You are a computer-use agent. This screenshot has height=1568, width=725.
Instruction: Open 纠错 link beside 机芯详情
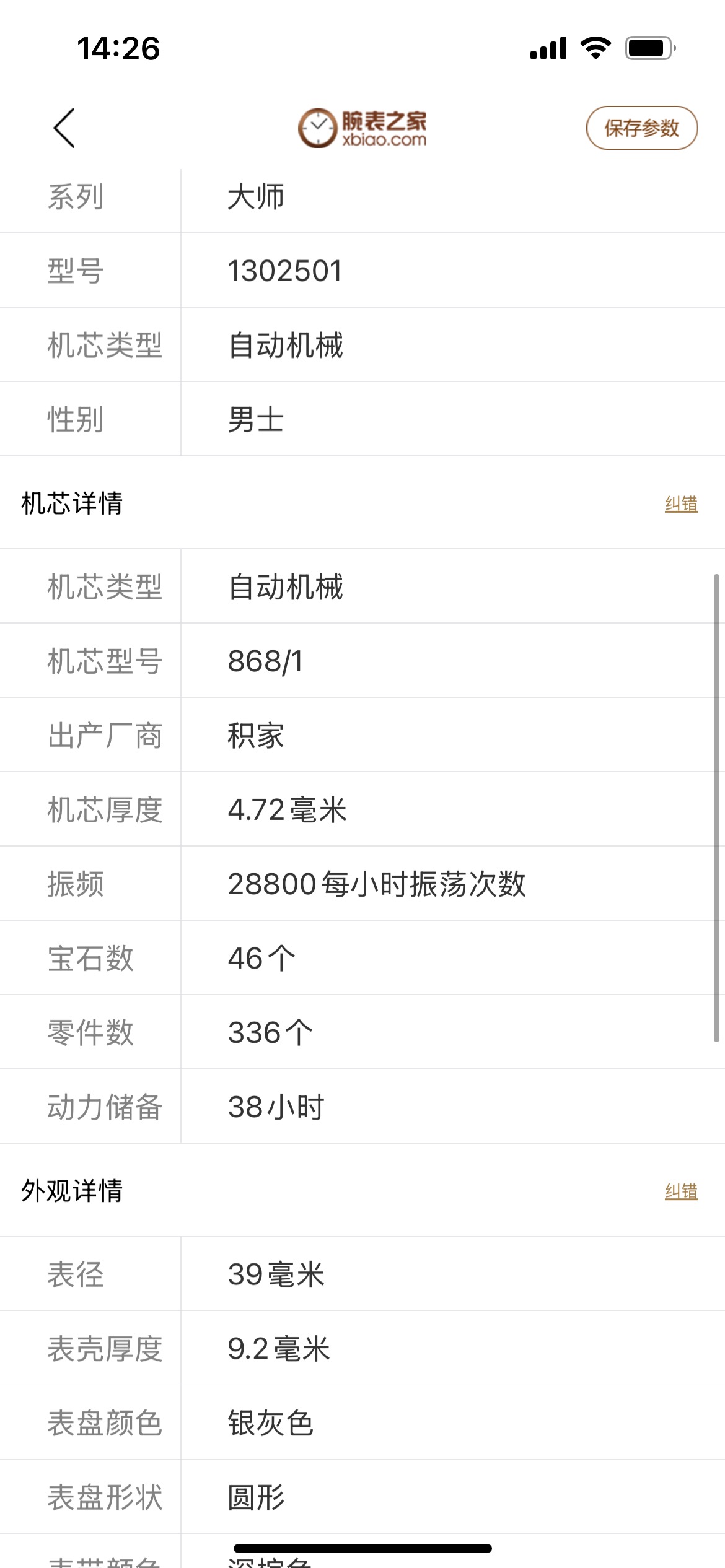coord(681,504)
